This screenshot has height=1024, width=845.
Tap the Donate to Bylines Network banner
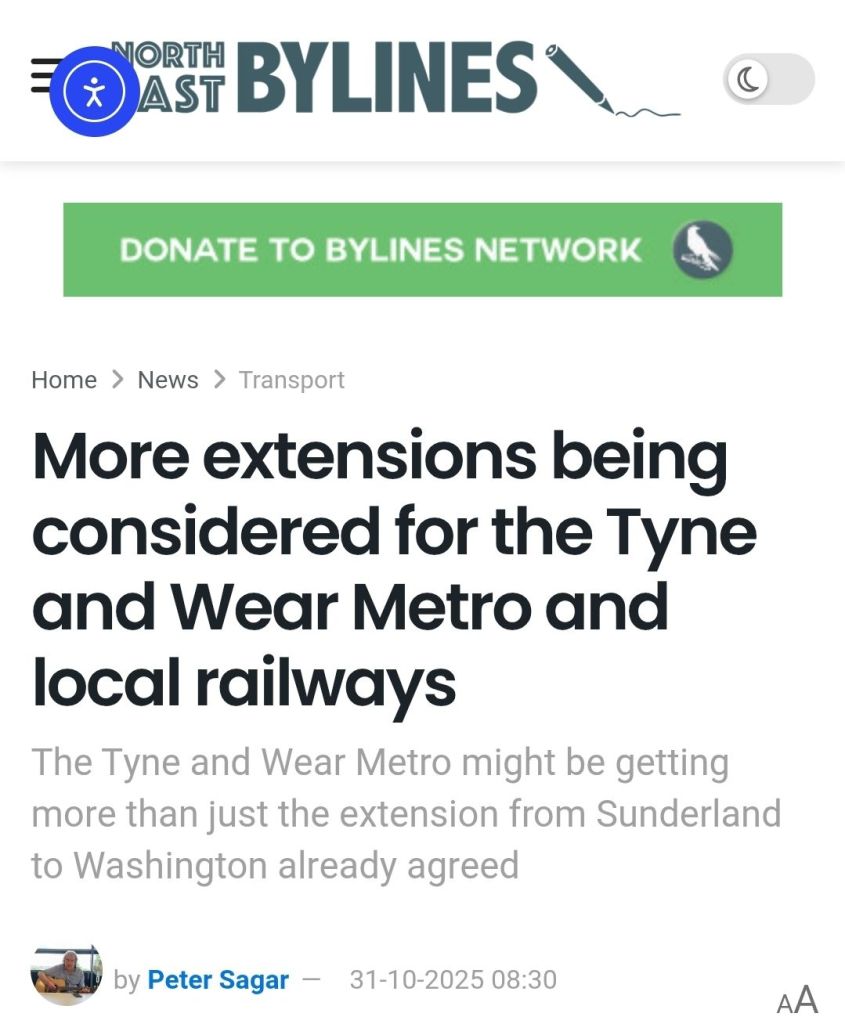click(422, 250)
